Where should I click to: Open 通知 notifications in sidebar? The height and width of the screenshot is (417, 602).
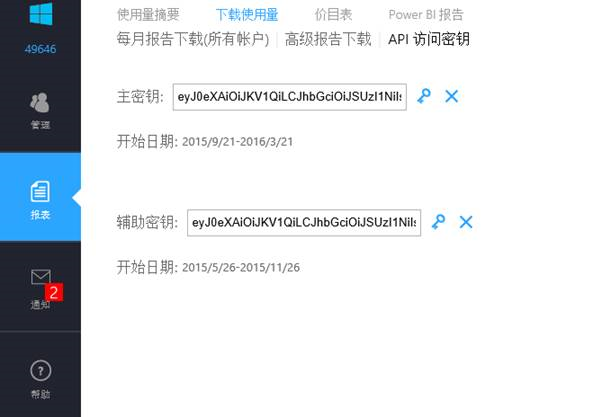pos(40,285)
